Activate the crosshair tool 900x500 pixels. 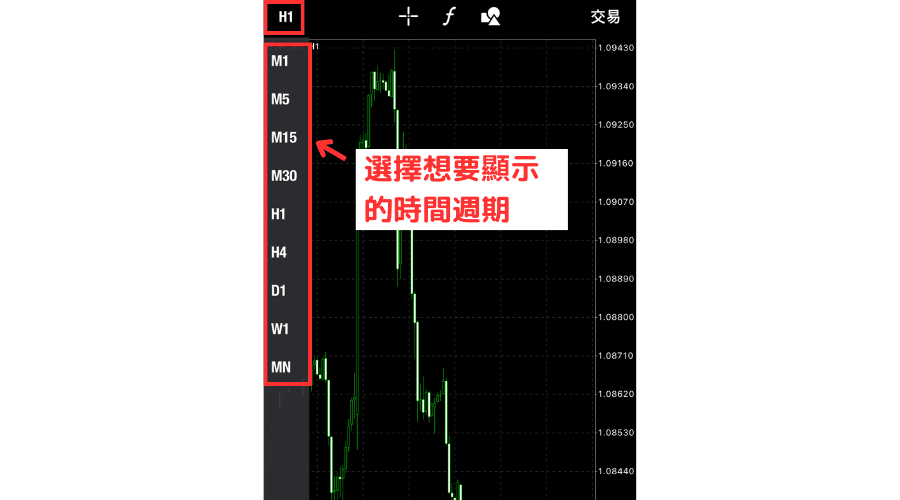tap(408, 16)
